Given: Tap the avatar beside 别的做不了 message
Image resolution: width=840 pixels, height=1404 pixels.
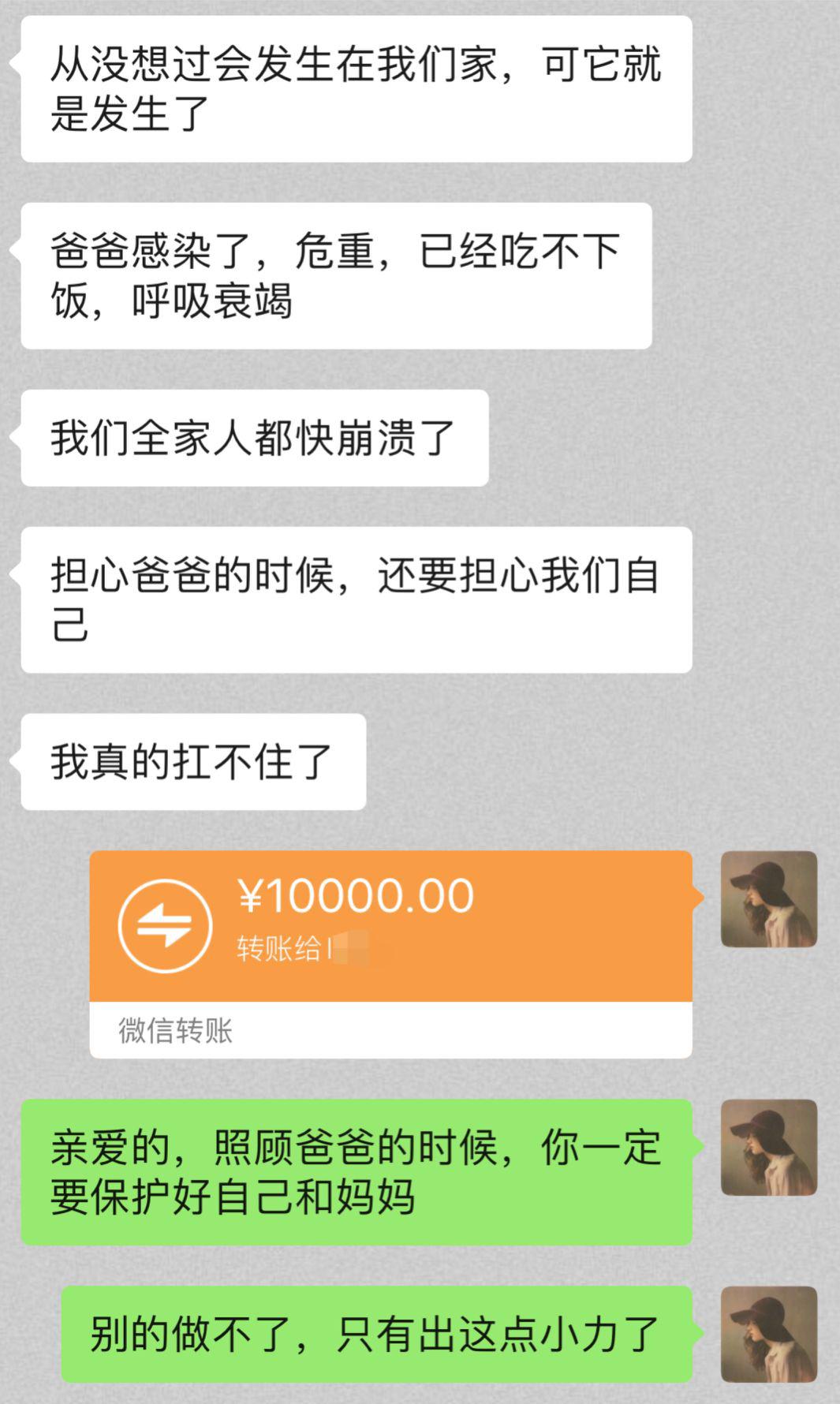Looking at the screenshot, I should pos(769,1335).
